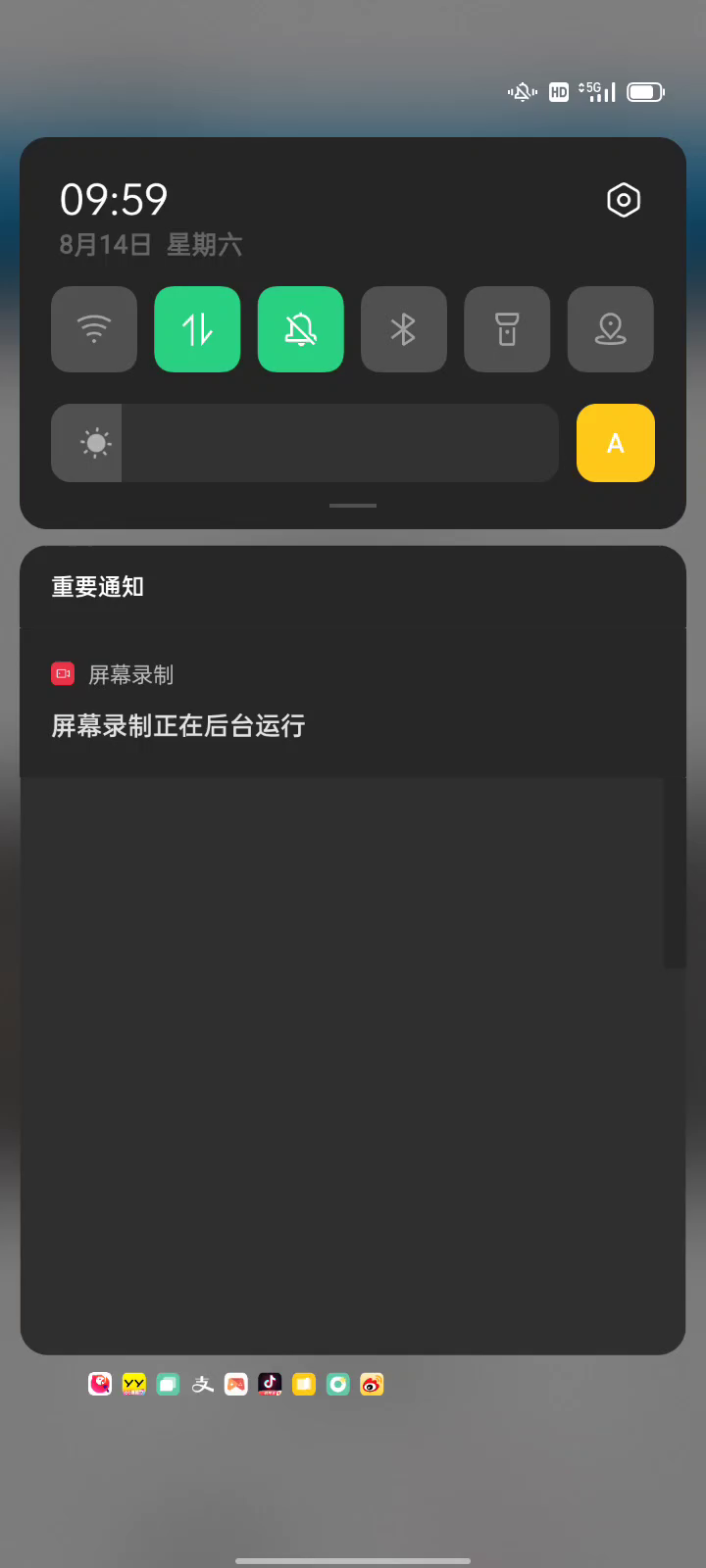Expand the quick settings panel handle
Screen dimensions: 706x1568
click(x=353, y=506)
